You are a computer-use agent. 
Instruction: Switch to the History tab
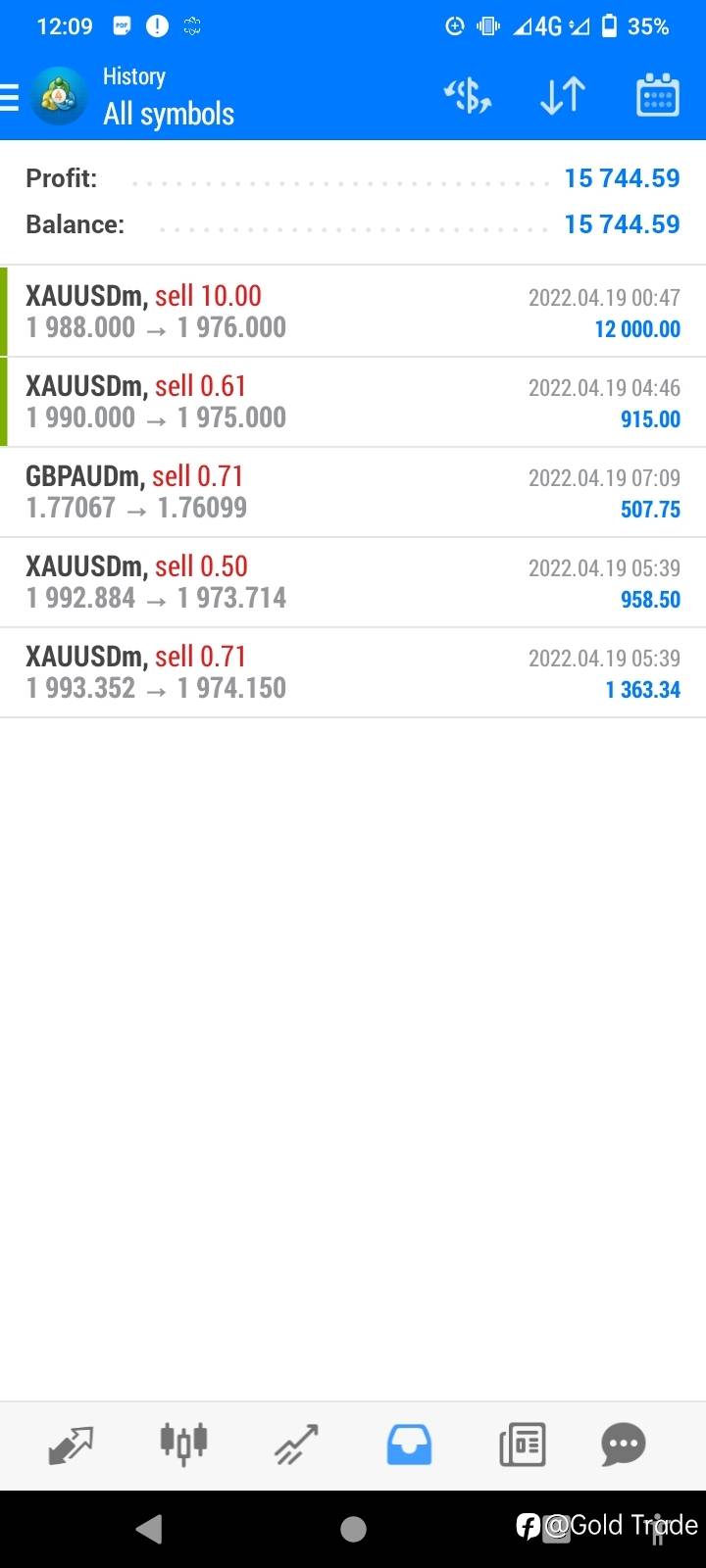(x=409, y=1445)
